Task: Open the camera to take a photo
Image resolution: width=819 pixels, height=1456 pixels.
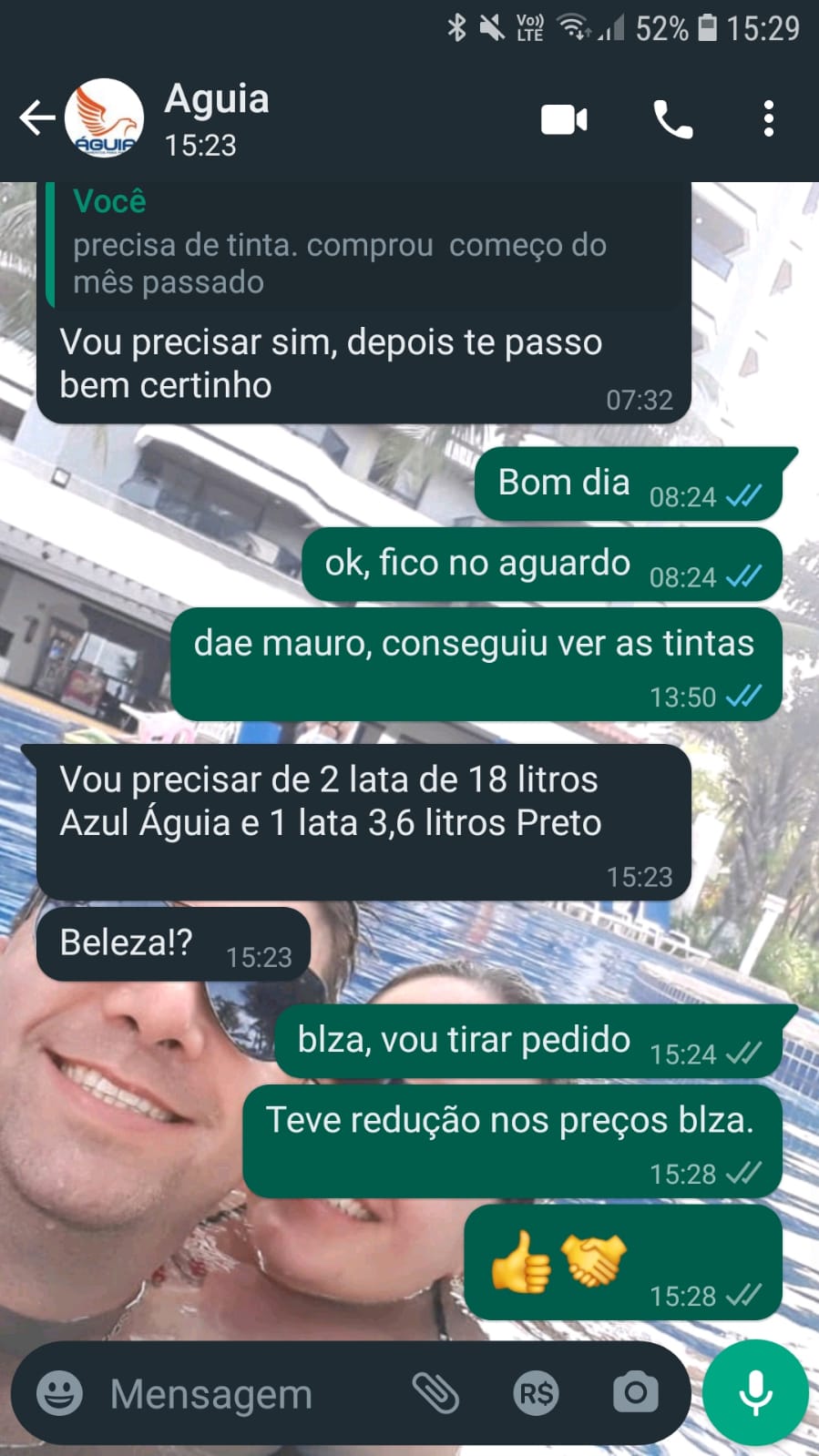Action: pyautogui.click(x=635, y=1393)
